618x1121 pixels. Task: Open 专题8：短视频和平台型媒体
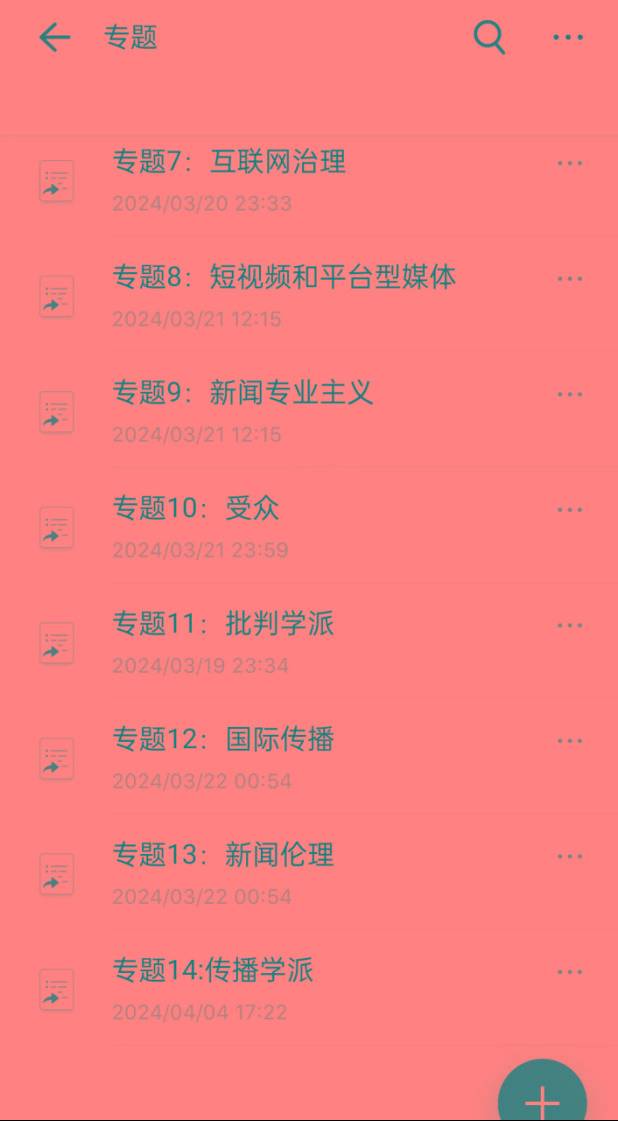(309, 296)
